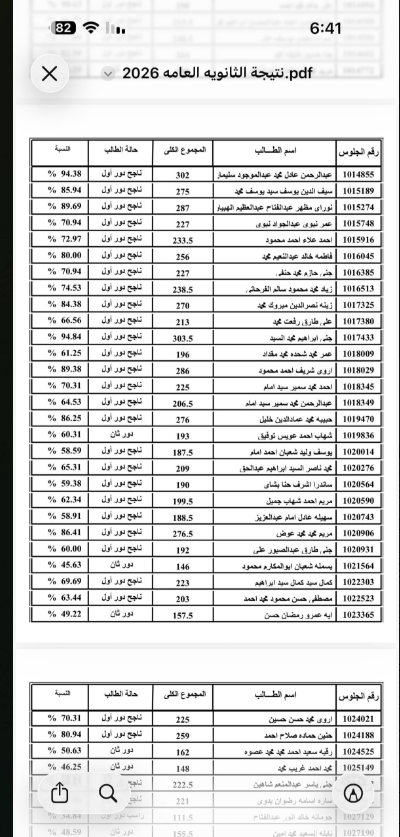The image size is (400, 837).
Task: Expand the document title dropdown
Action: [108, 74]
